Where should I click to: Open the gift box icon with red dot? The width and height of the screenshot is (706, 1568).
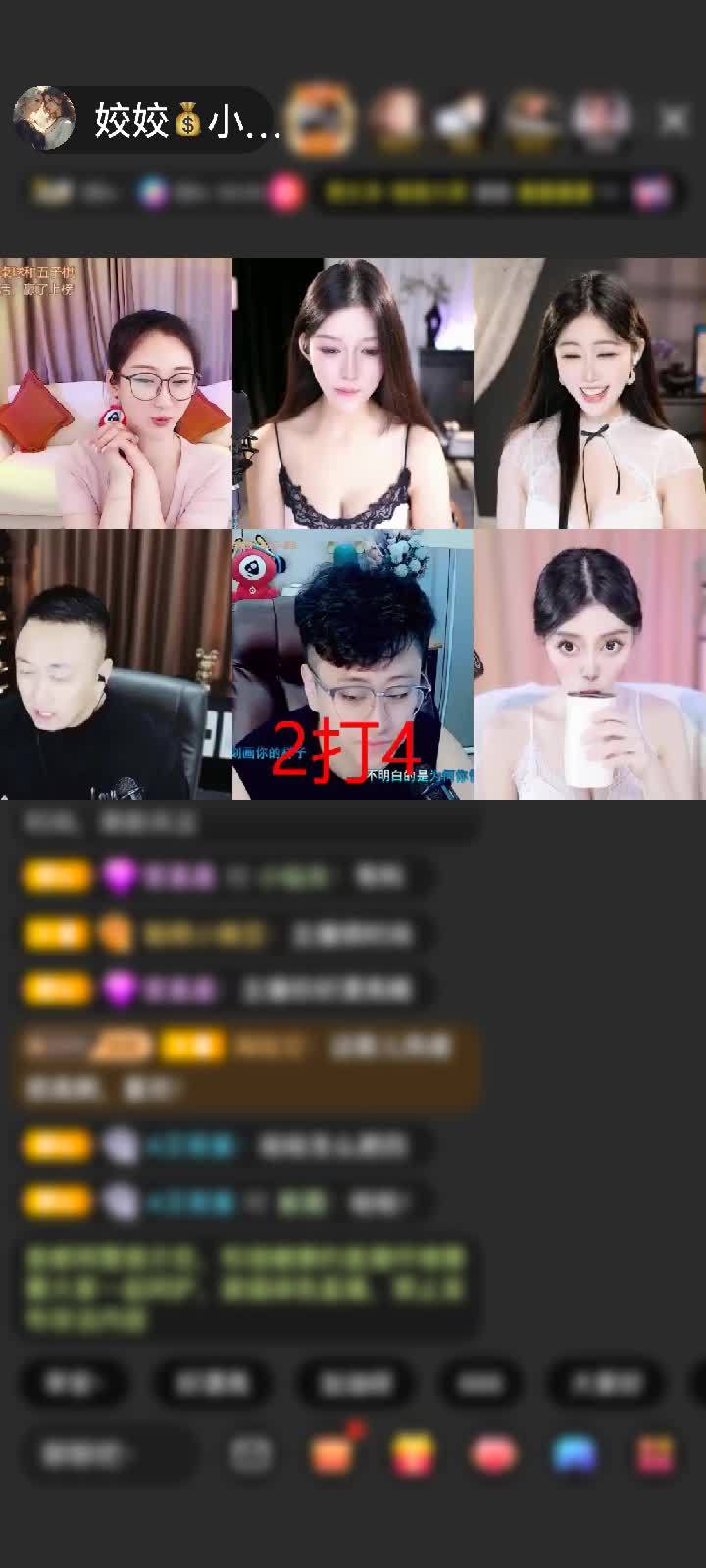(x=331, y=1452)
